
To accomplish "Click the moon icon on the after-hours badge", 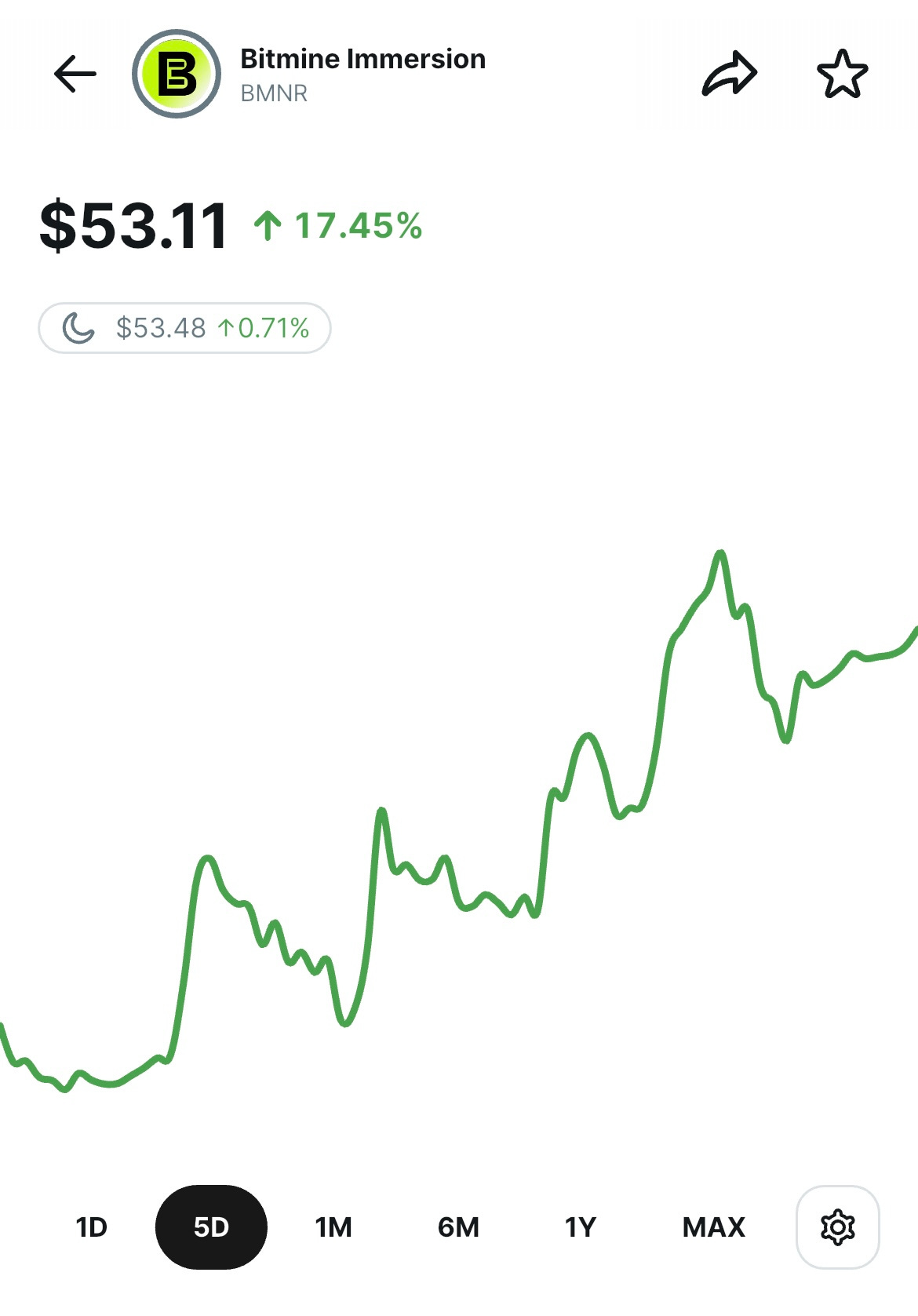I will click(78, 326).
